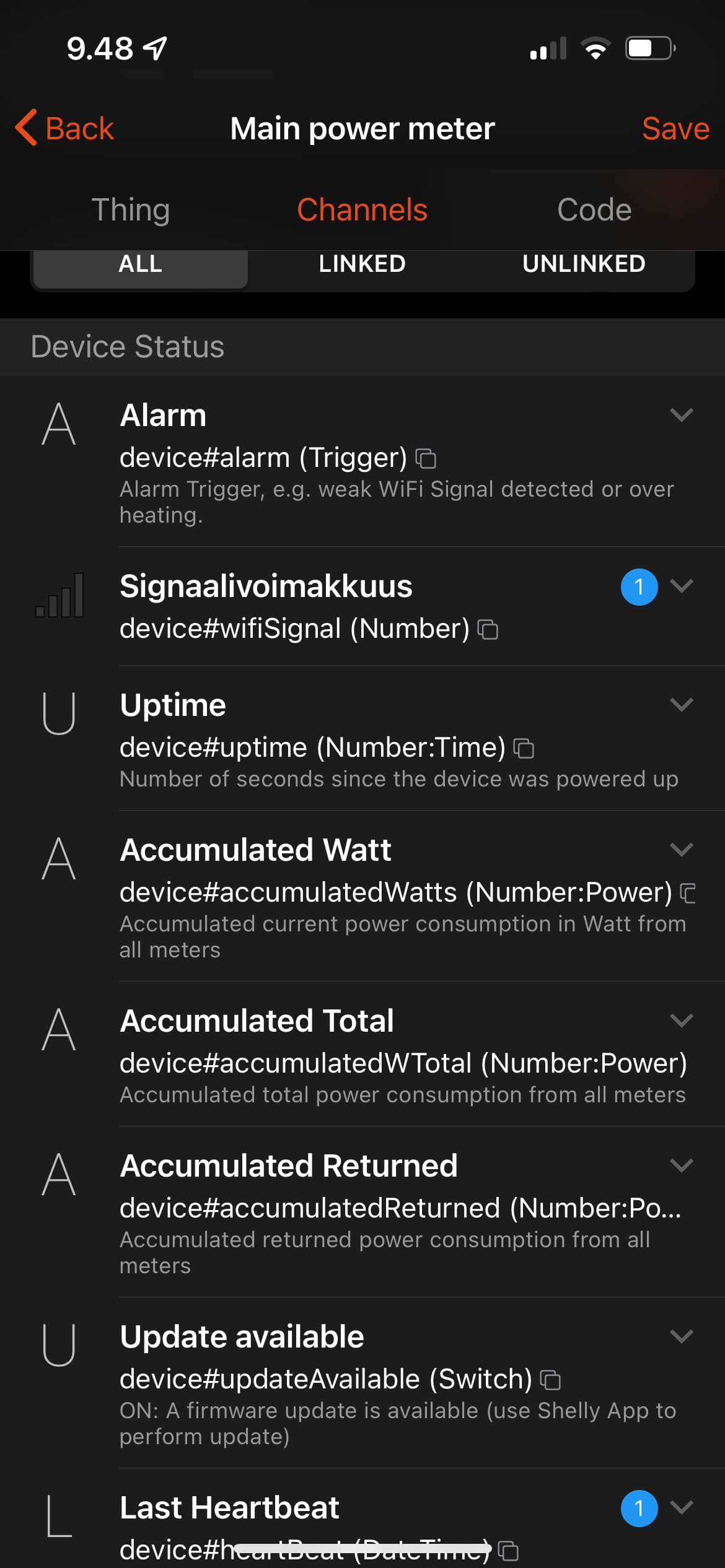The image size is (725, 1568).
Task: Copy the device#uptime channel ID
Action: [x=524, y=749]
